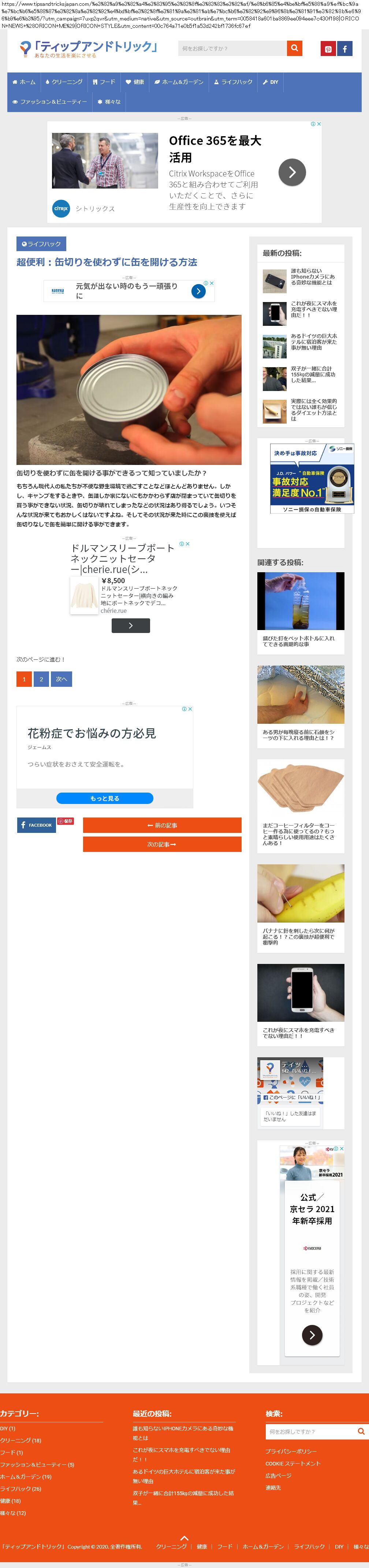The width and height of the screenshot is (369, 1568).
Task: Go to page 2 of the article
Action: 41,679
